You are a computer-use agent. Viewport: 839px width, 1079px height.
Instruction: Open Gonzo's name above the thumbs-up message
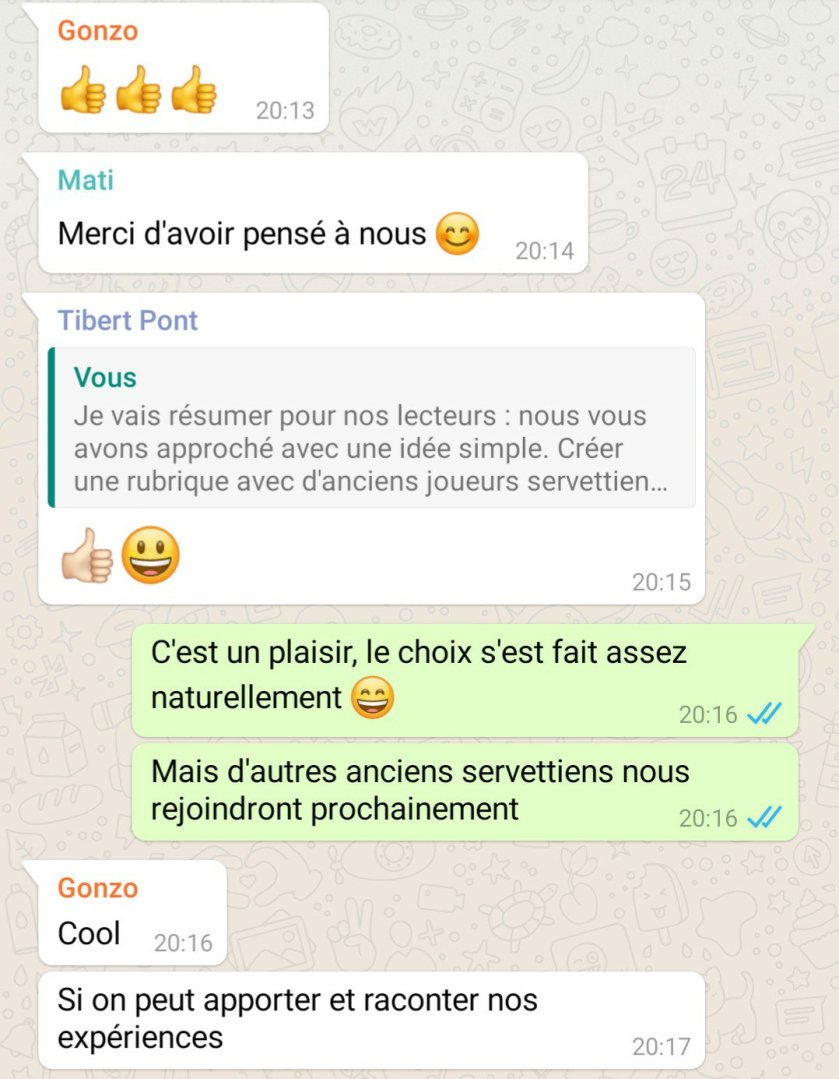pyautogui.click(x=97, y=31)
